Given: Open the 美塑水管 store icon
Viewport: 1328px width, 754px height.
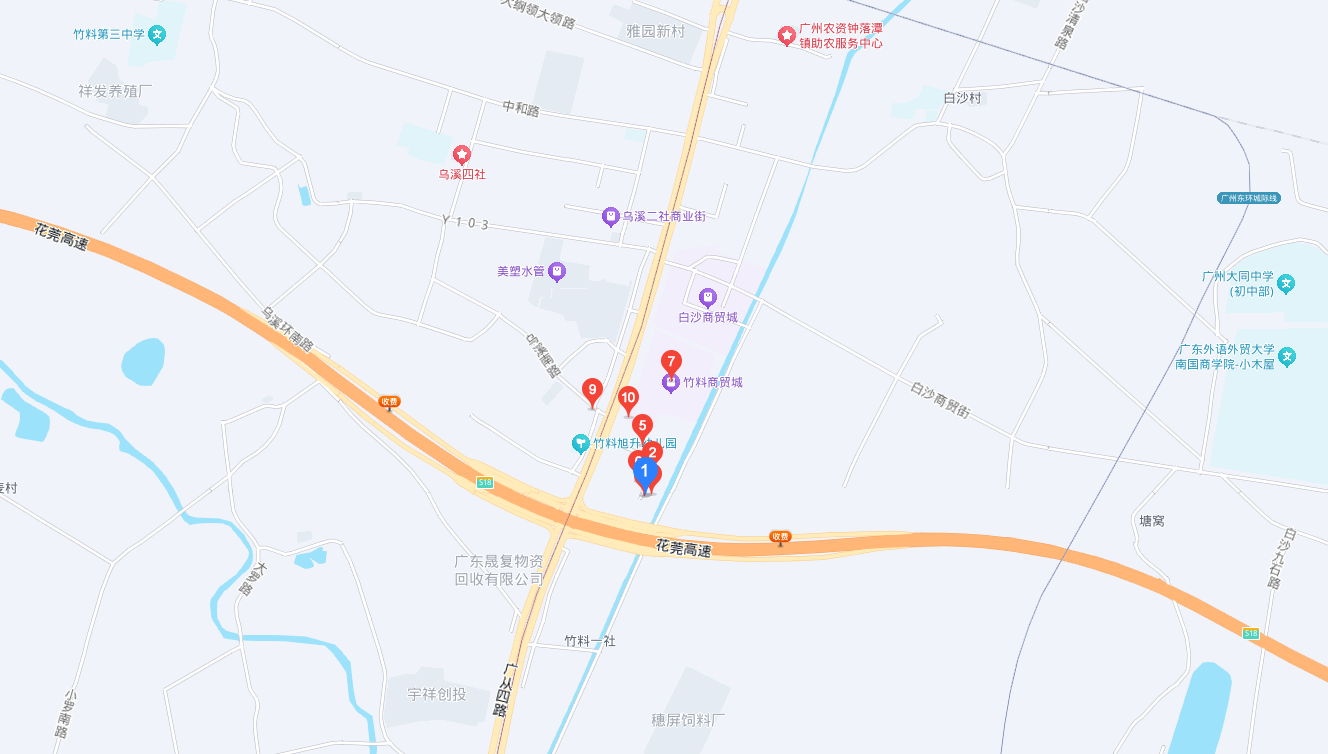Looking at the screenshot, I should pyautogui.click(x=557, y=271).
